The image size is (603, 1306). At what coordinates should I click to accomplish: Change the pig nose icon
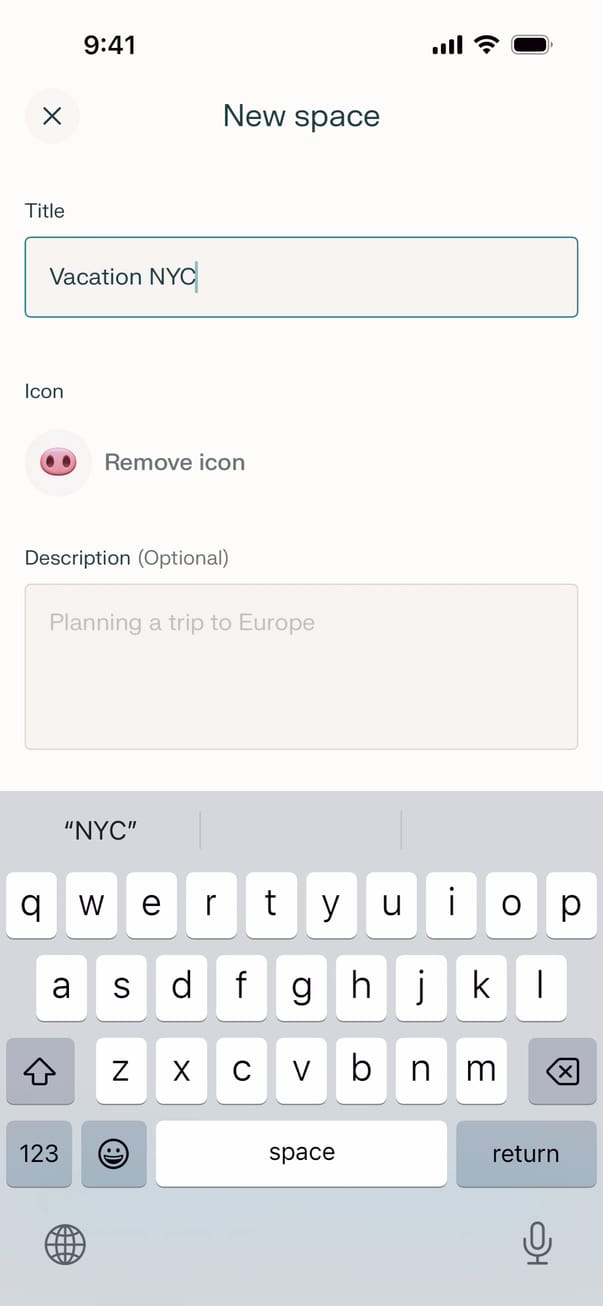click(x=58, y=462)
